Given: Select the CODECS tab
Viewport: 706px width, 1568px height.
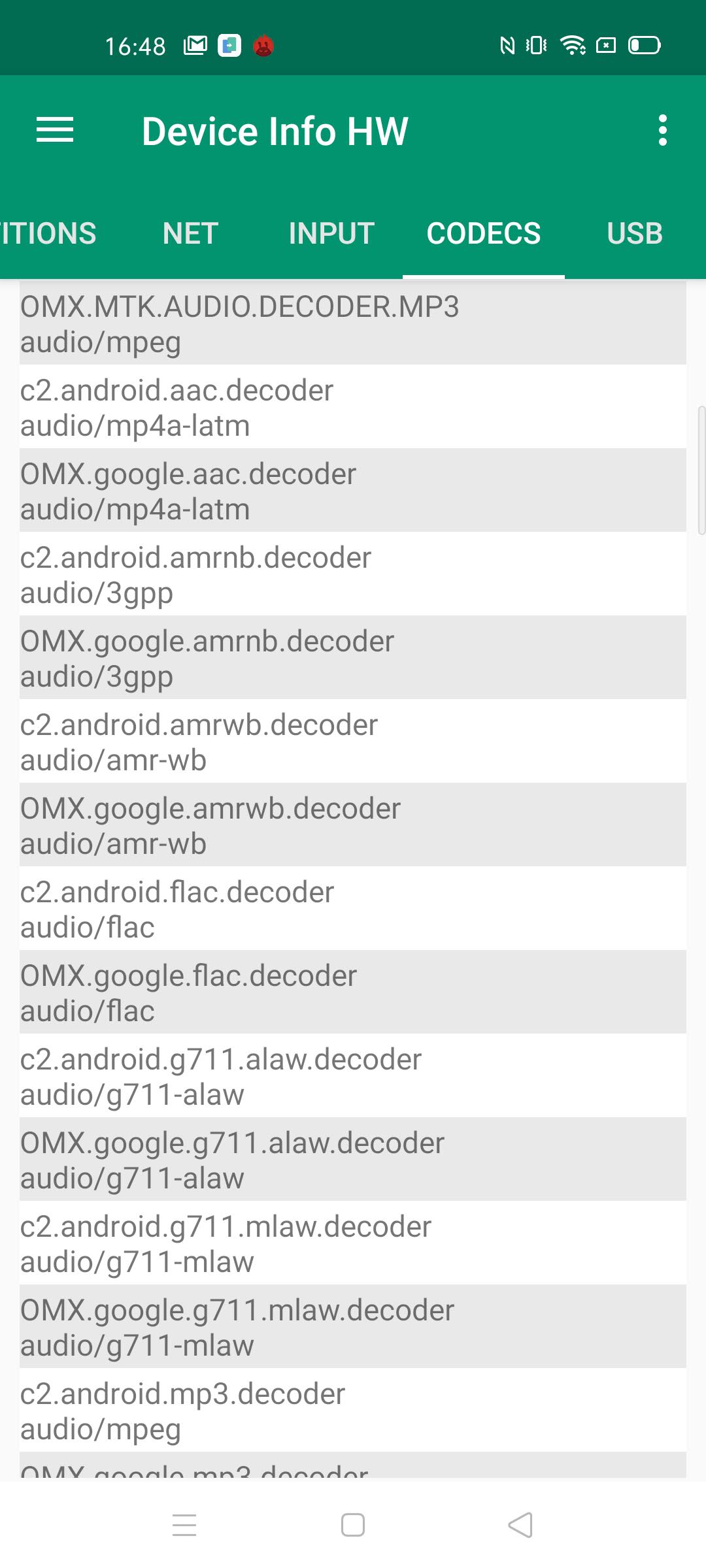Looking at the screenshot, I should [484, 233].
